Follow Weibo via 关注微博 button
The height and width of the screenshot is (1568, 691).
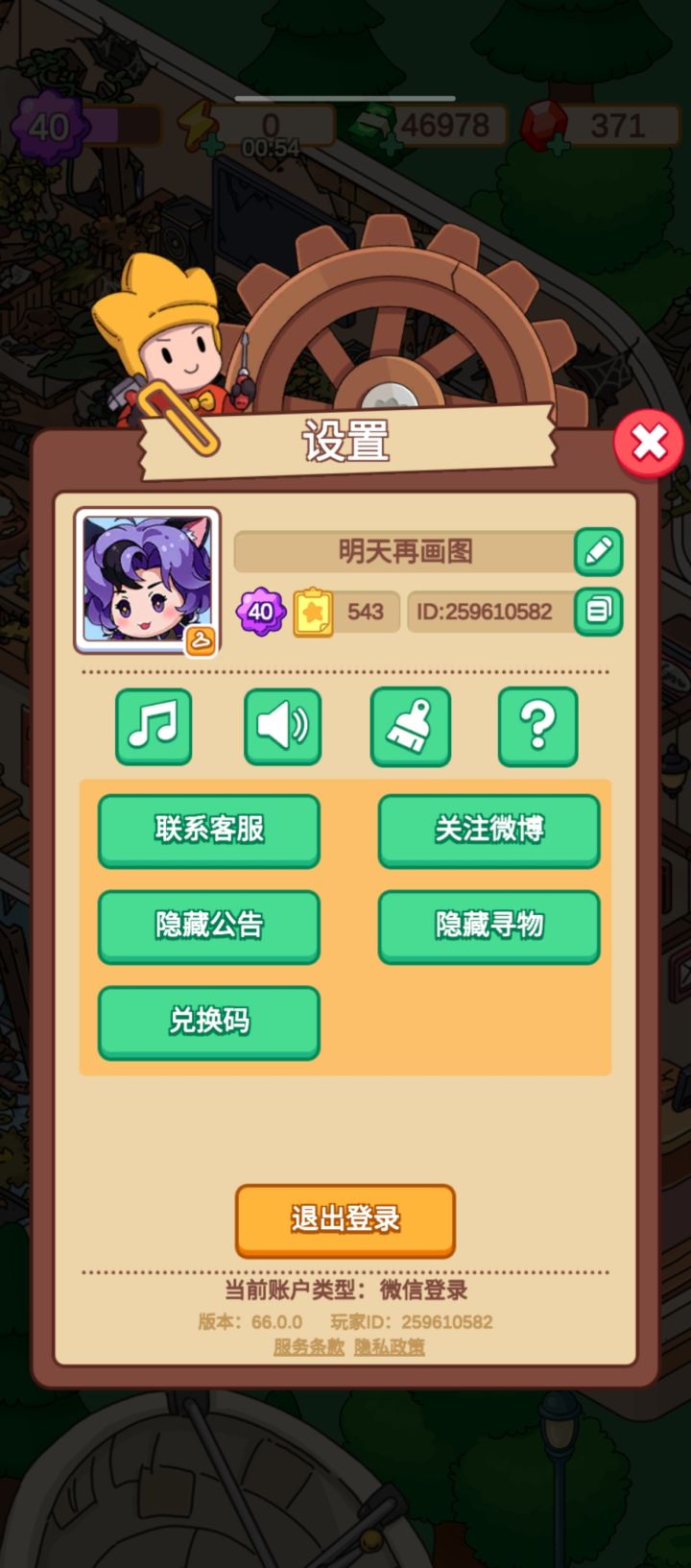point(488,831)
